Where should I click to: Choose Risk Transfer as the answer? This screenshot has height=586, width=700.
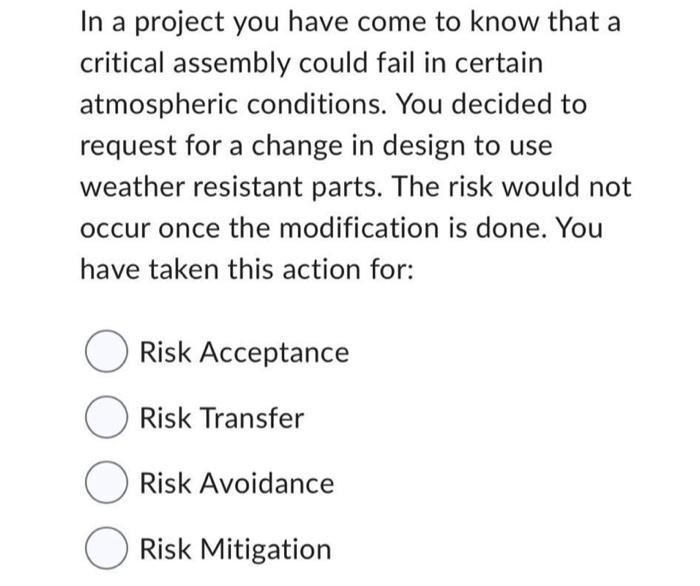point(104,419)
